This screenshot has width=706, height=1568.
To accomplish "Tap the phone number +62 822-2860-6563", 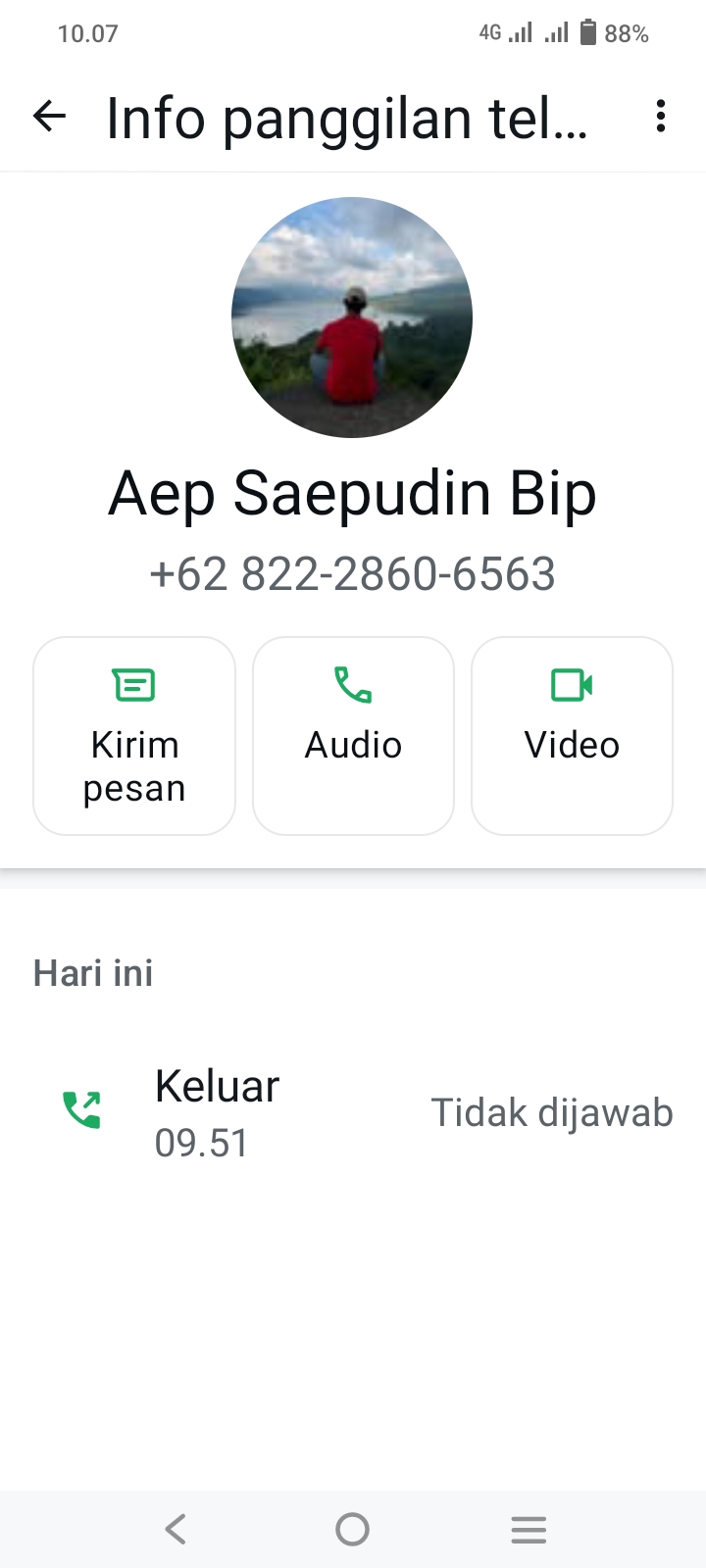I will tap(353, 574).
